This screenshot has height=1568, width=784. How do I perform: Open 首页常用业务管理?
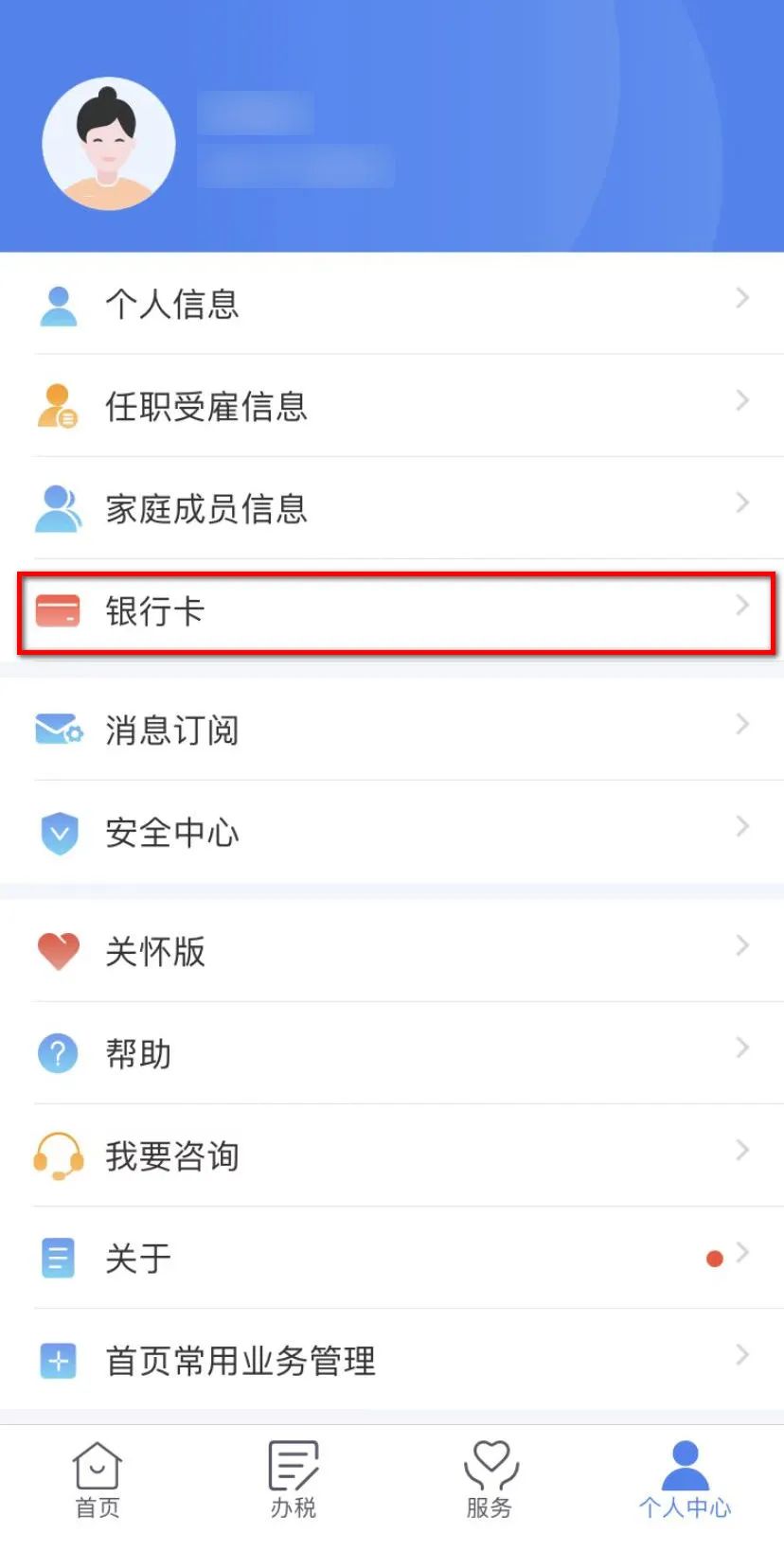[x=392, y=1360]
